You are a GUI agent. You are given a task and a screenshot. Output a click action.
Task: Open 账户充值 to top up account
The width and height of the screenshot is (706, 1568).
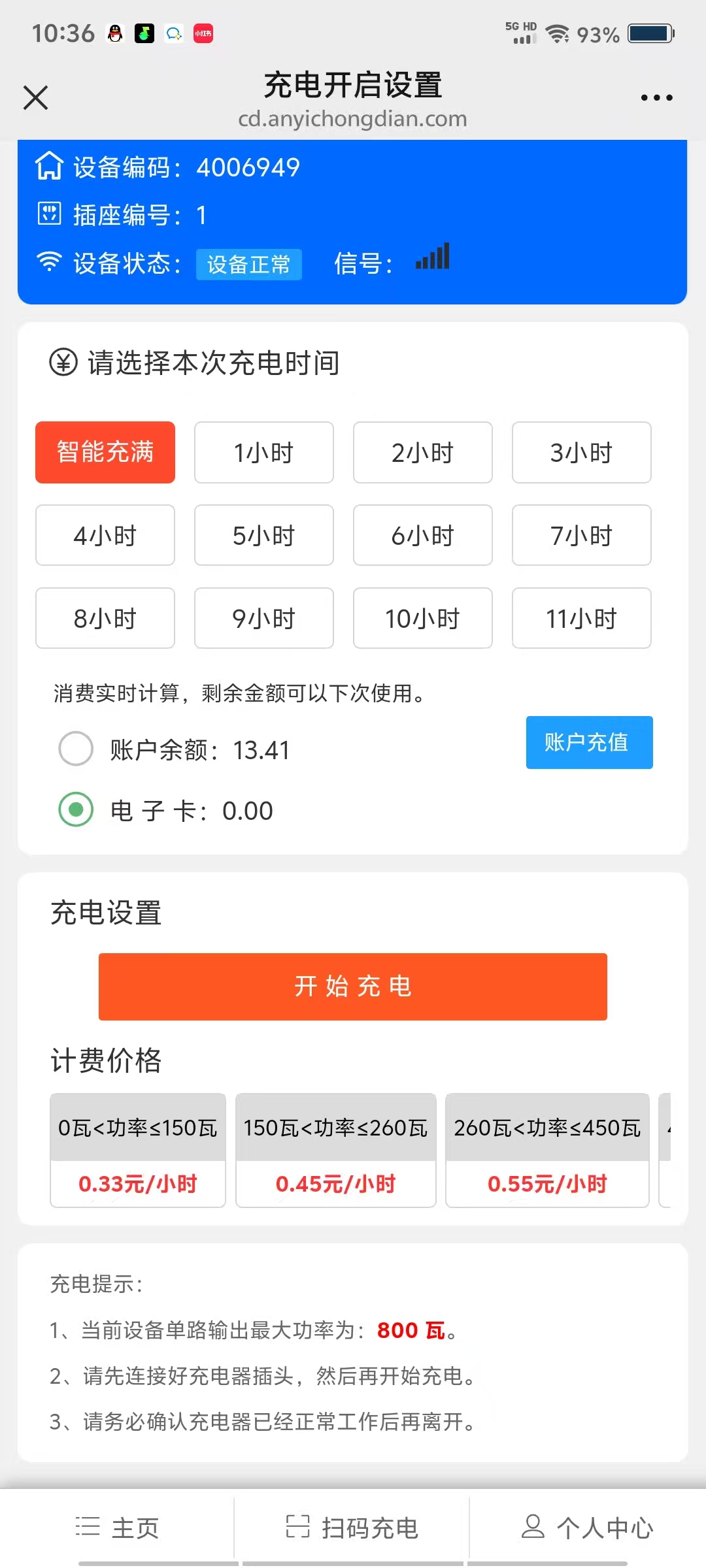[589, 742]
